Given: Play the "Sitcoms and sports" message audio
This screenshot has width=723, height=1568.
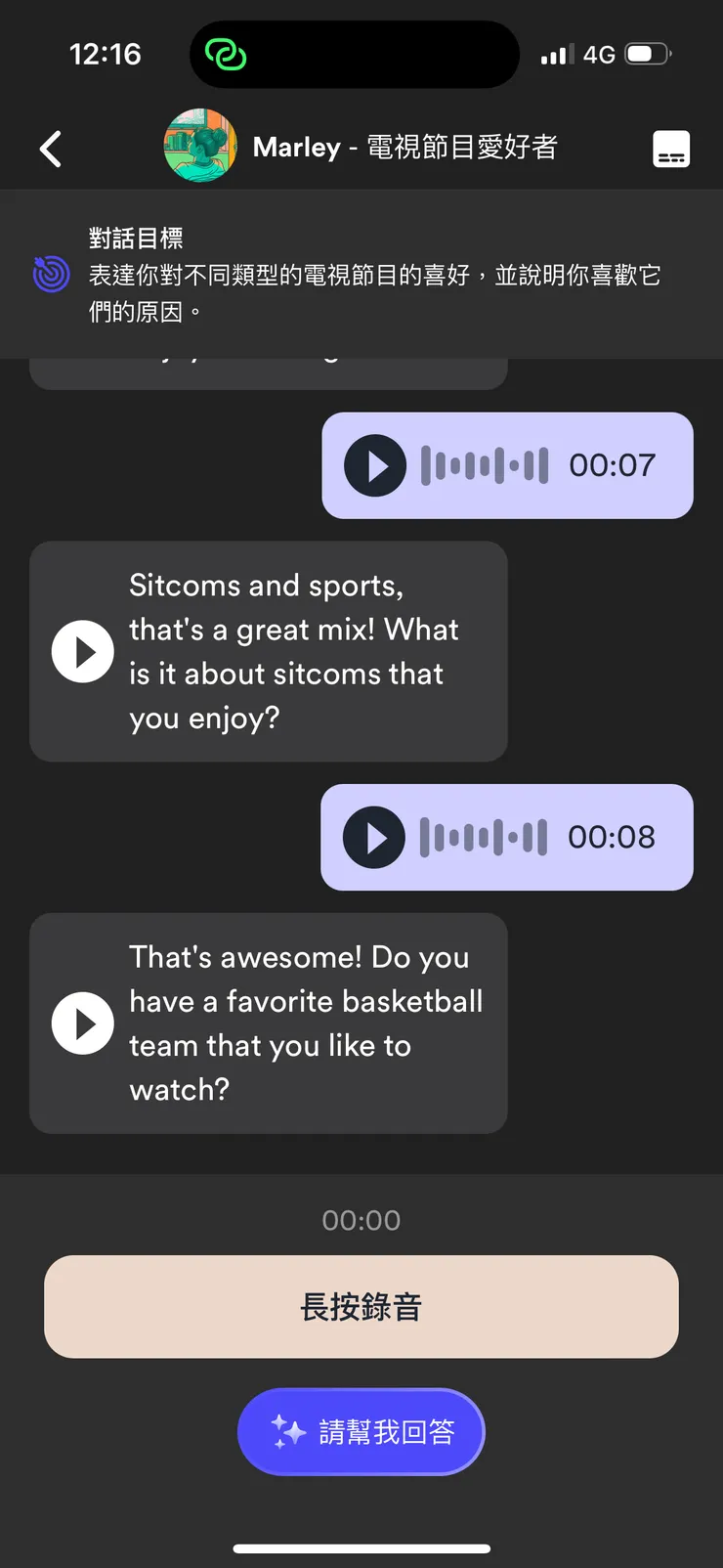Looking at the screenshot, I should tap(83, 651).
